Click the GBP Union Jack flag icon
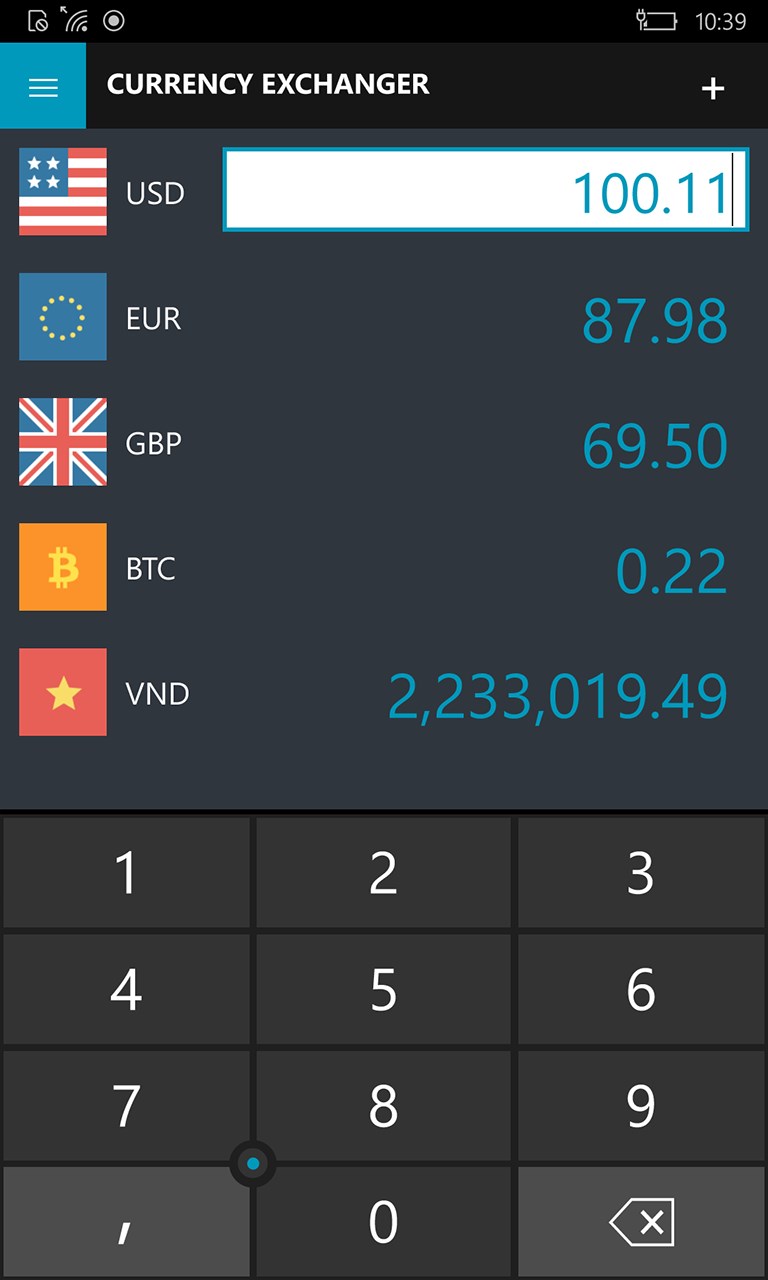768x1280 pixels. click(62, 442)
